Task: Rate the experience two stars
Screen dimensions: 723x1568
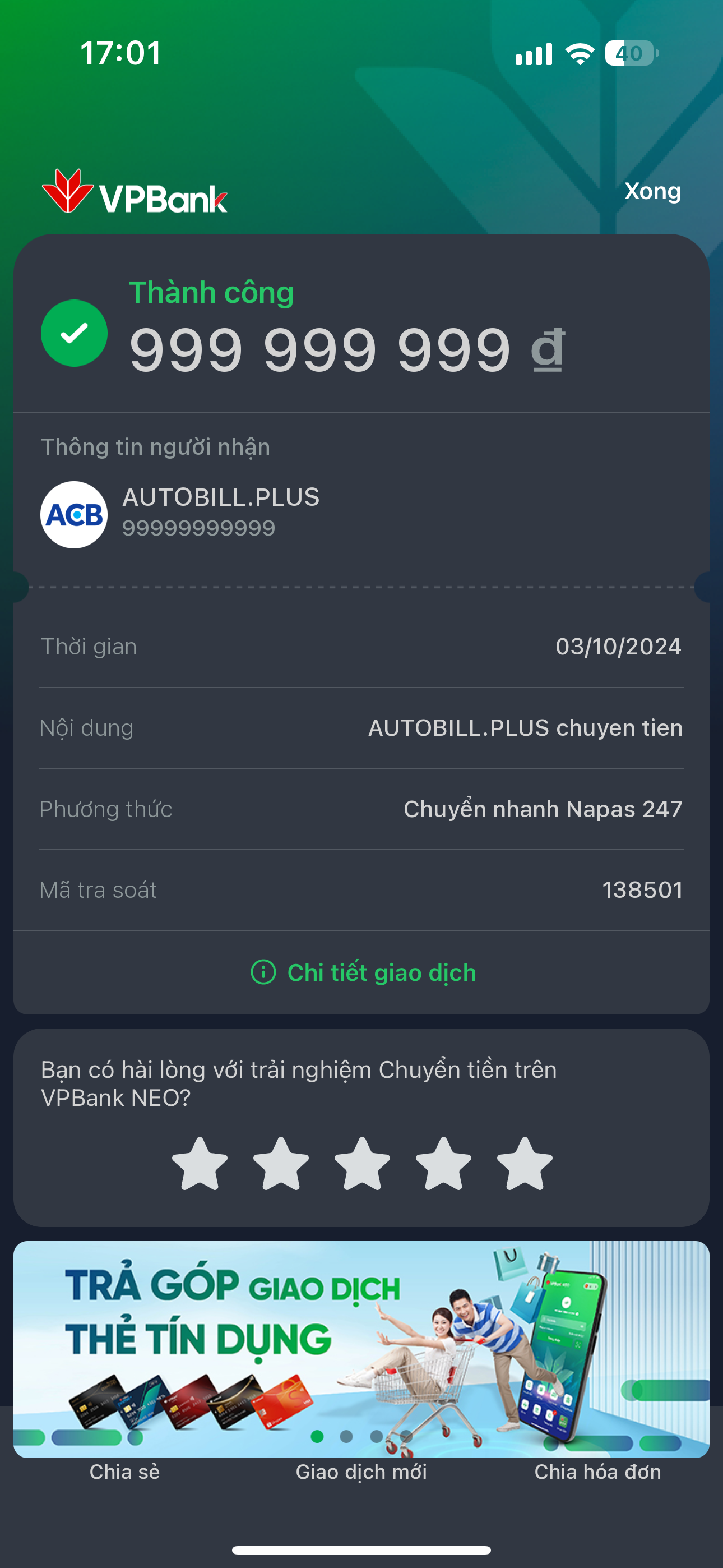Action: [x=281, y=1163]
